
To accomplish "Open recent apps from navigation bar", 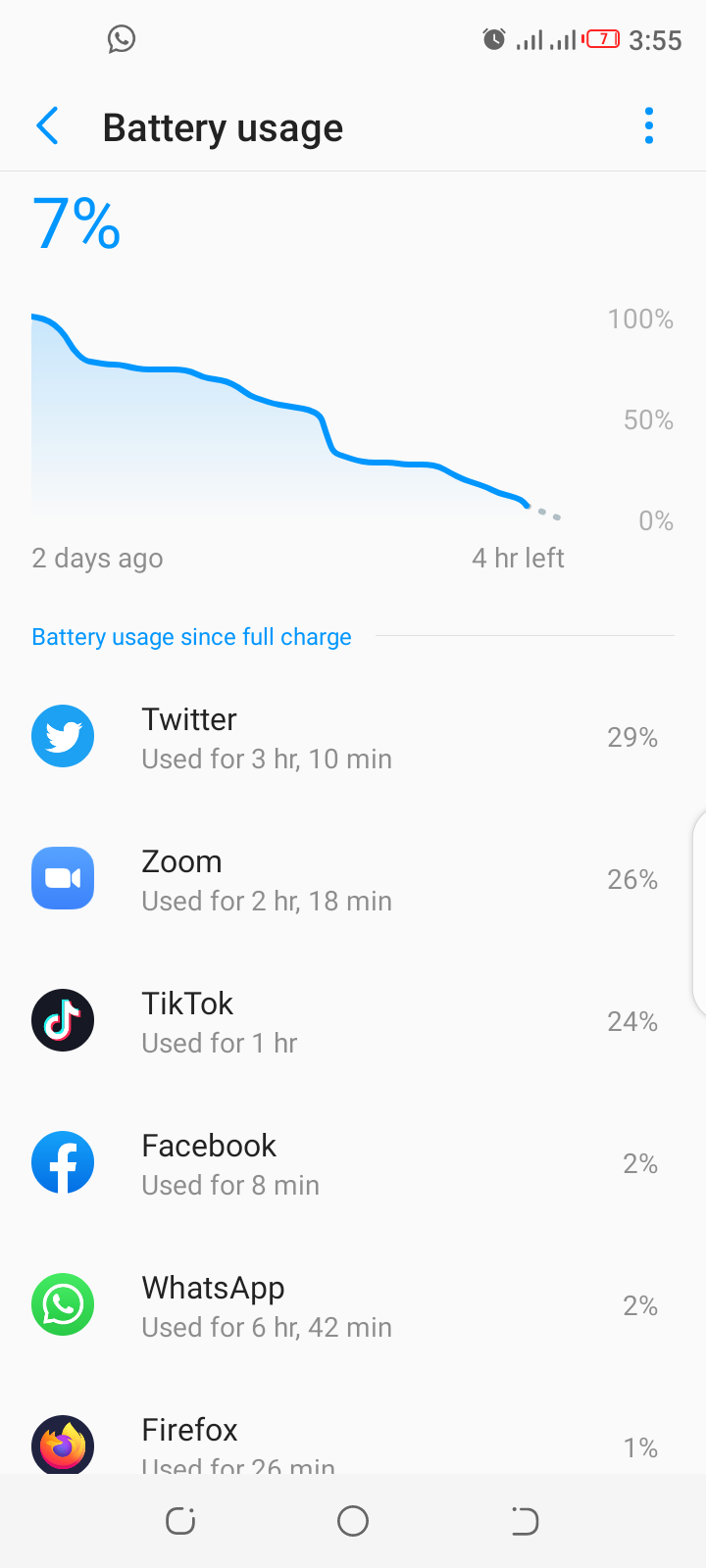I will pyautogui.click(x=180, y=1521).
